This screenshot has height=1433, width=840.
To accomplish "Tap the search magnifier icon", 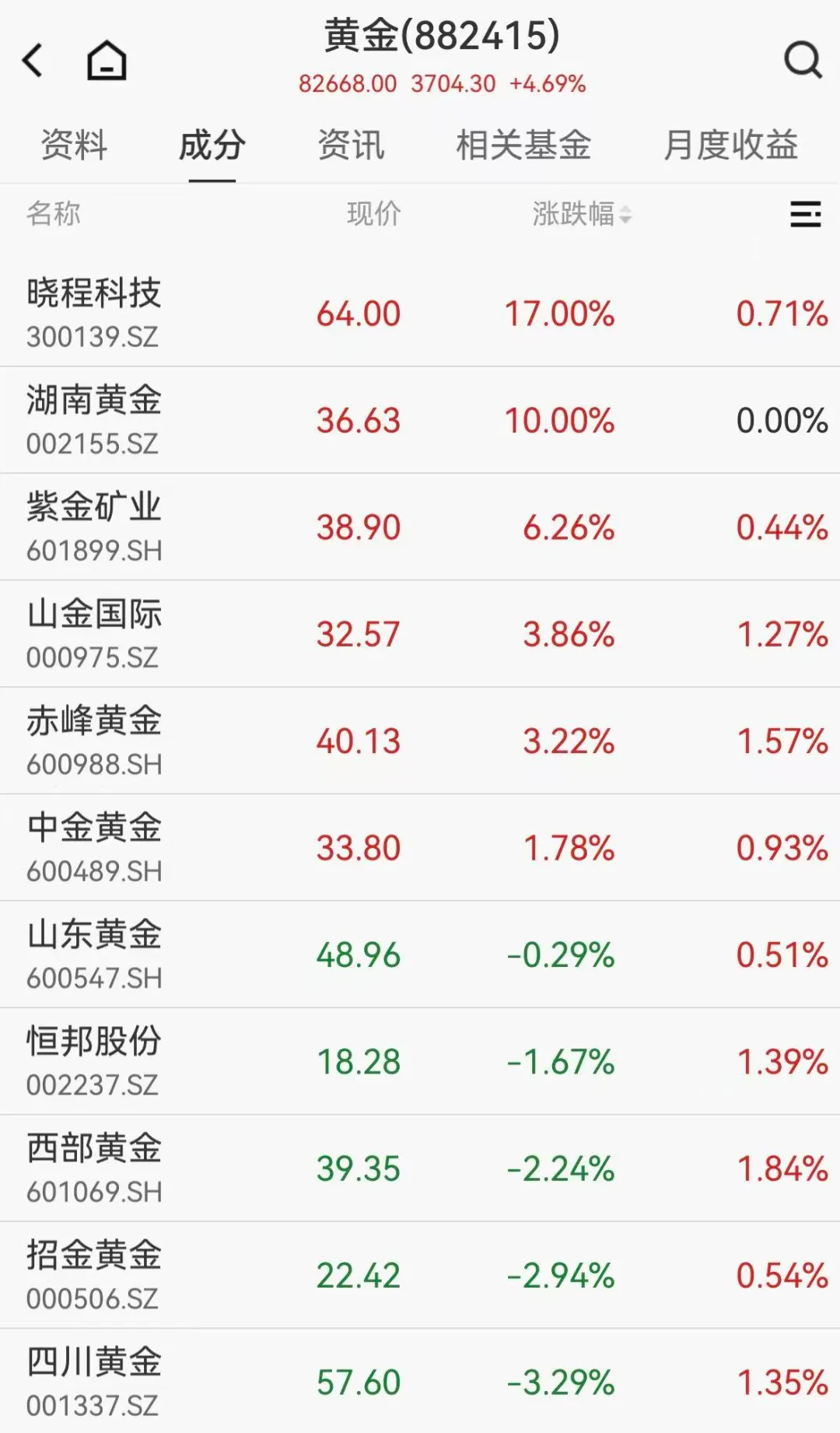I will click(x=803, y=61).
